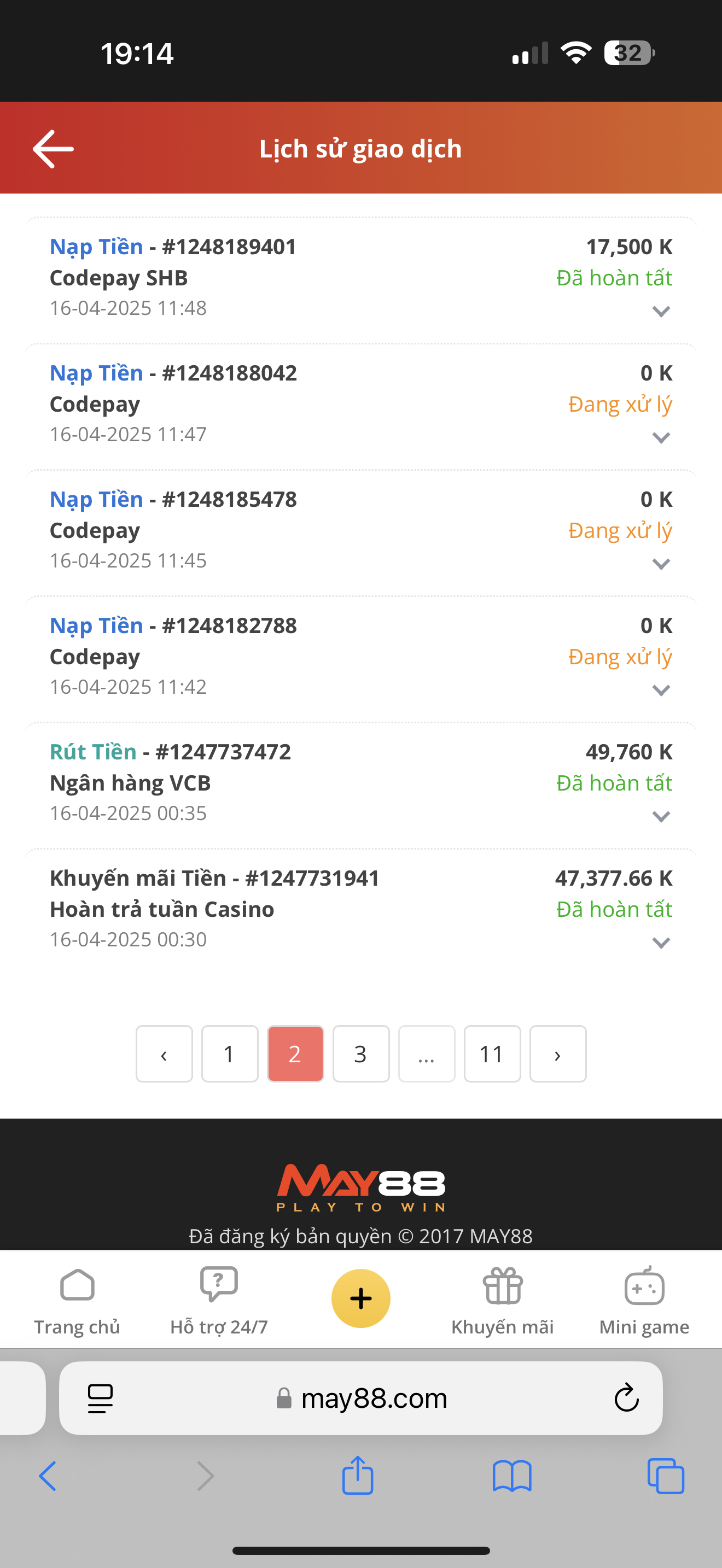Expand details of transaction #1248185478
The width and height of the screenshot is (722, 1568).
[x=661, y=564]
